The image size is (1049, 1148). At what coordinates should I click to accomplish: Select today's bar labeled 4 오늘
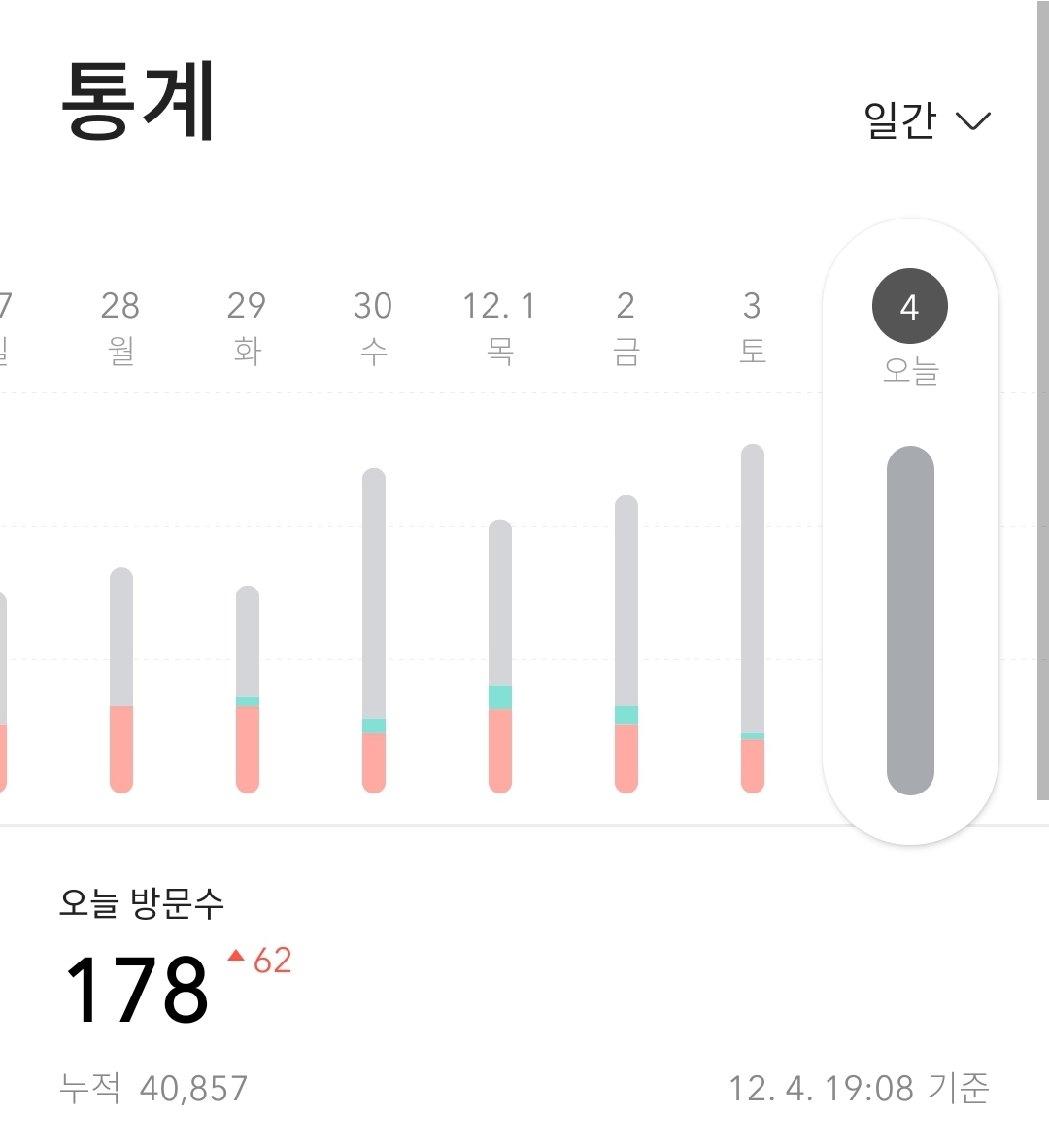(x=911, y=620)
